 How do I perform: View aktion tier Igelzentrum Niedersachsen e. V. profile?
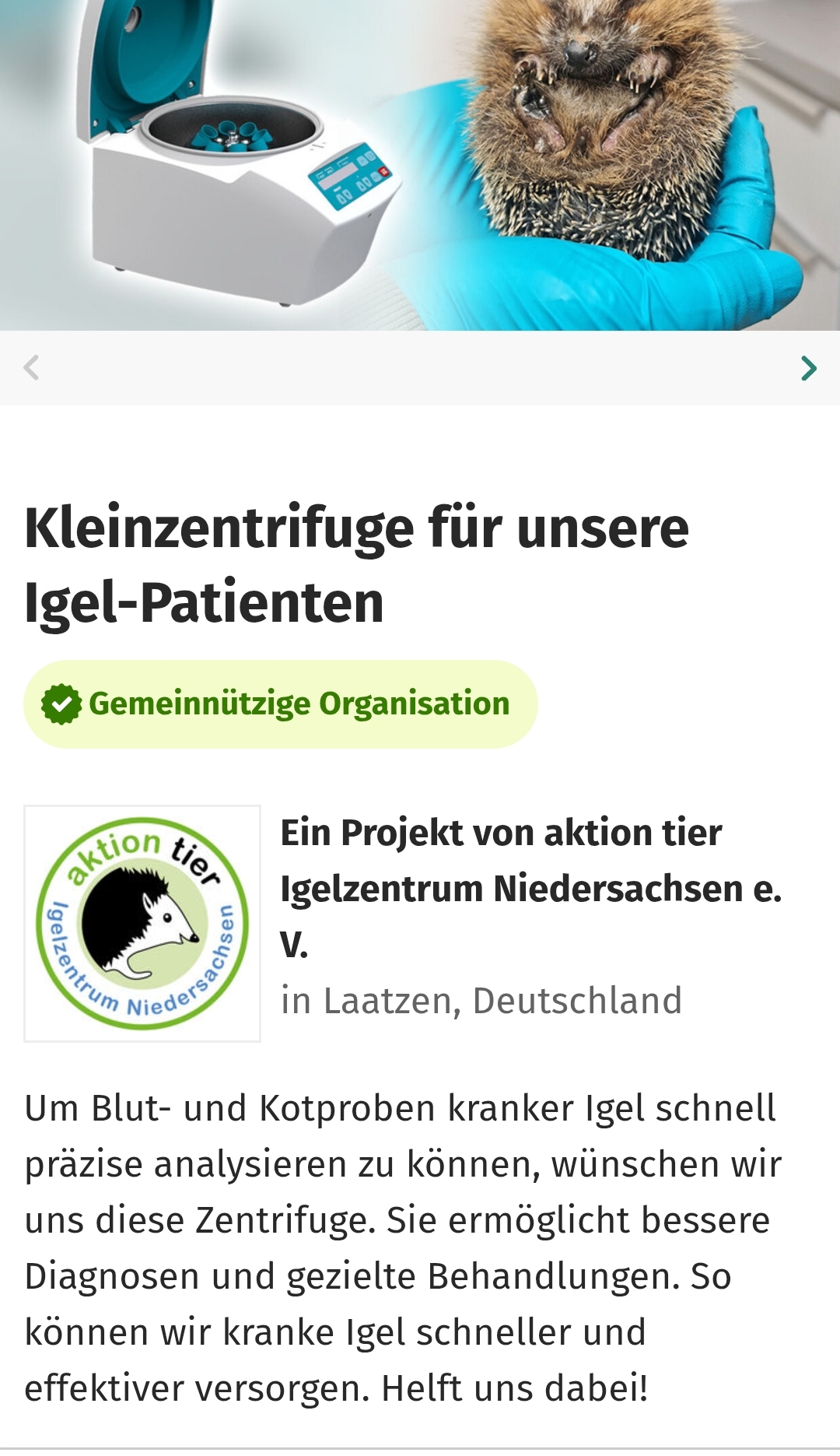(x=530, y=888)
